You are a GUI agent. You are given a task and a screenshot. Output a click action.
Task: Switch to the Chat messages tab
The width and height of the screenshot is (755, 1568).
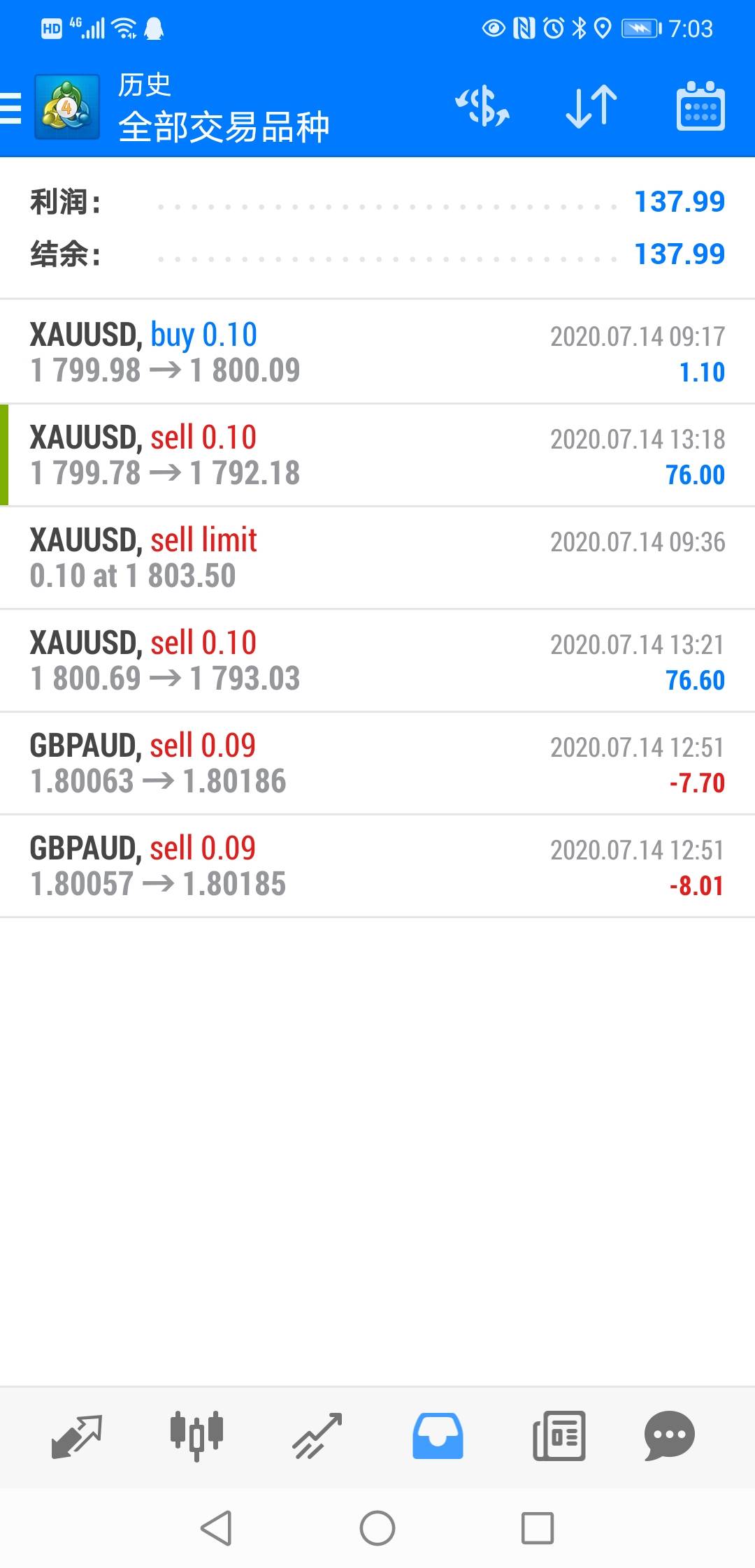pos(669,1437)
